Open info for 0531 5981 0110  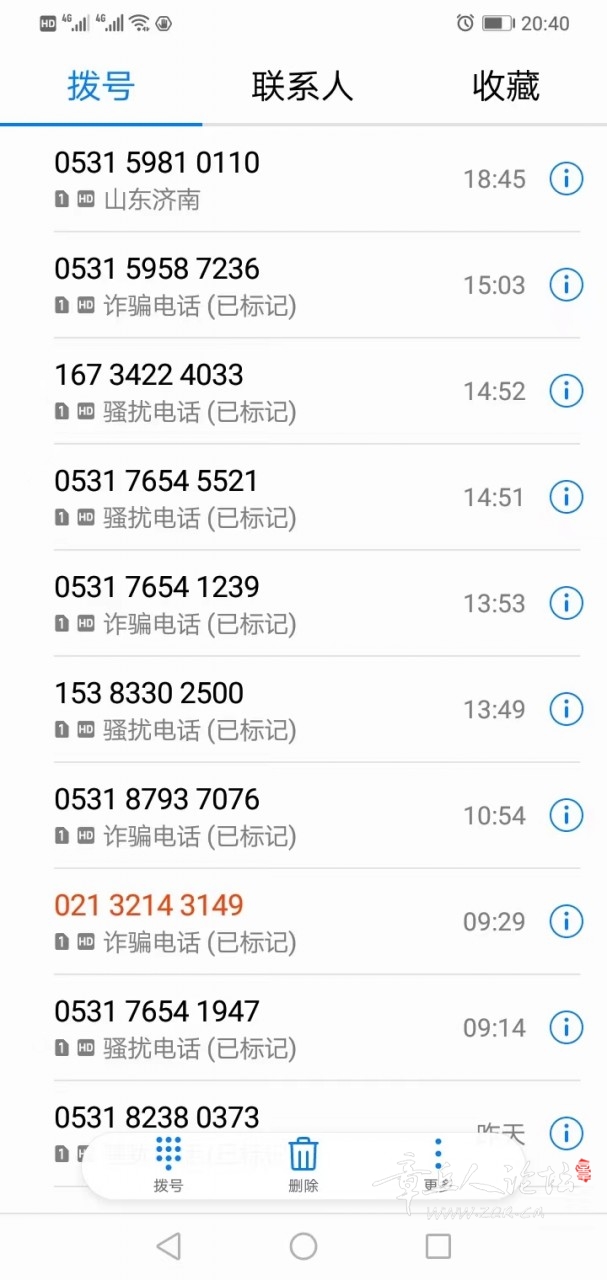(566, 179)
